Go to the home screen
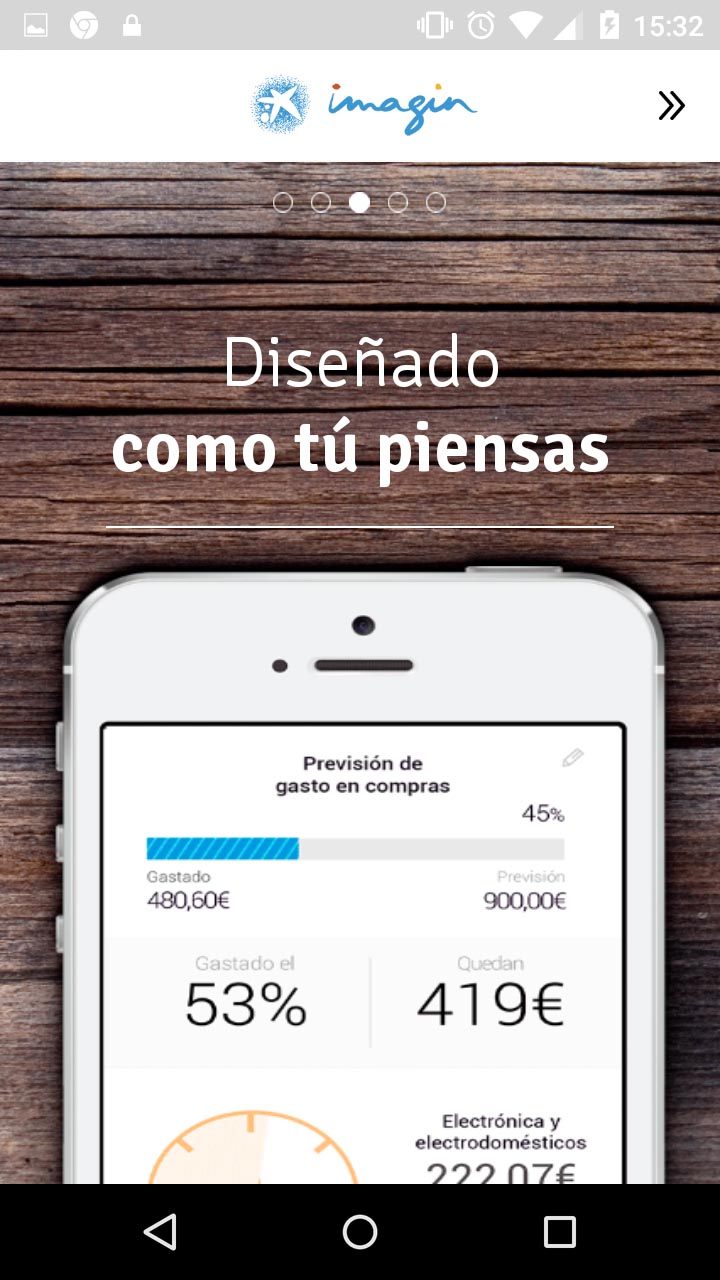Screen dimensions: 720x1280 click(x=360, y=1232)
